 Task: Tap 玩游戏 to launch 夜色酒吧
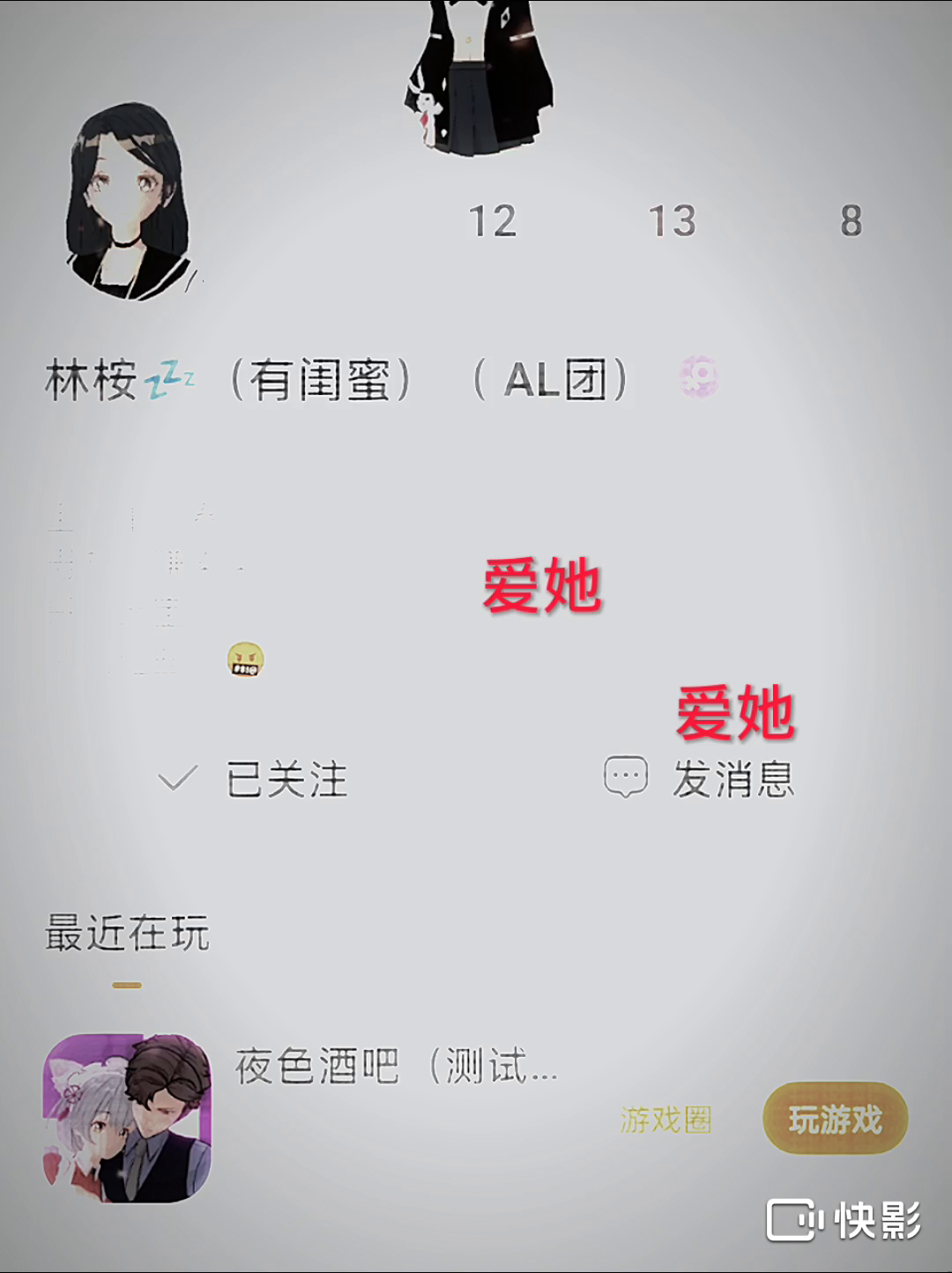tap(834, 1120)
